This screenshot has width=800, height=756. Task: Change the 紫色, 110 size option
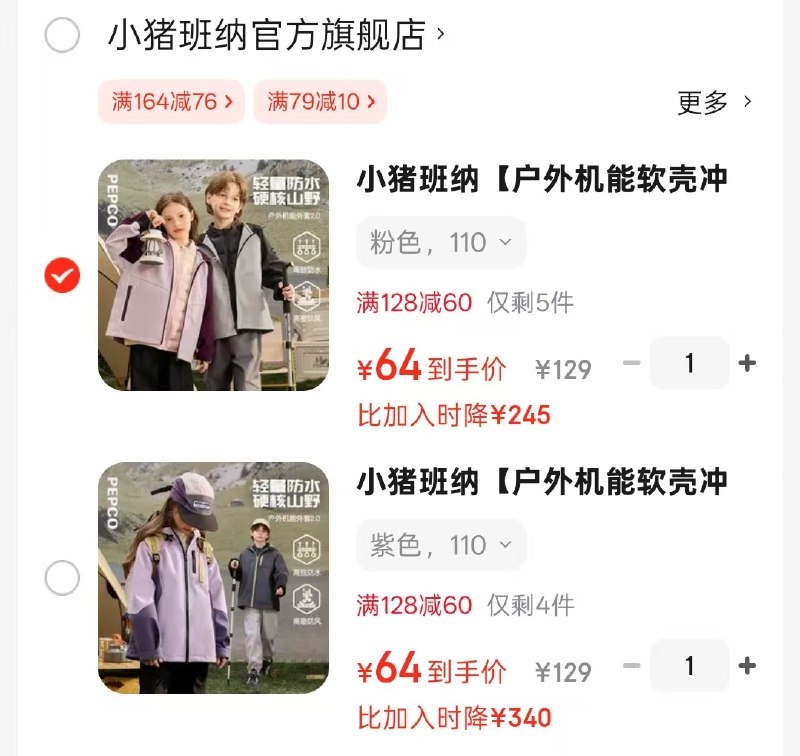(441, 546)
